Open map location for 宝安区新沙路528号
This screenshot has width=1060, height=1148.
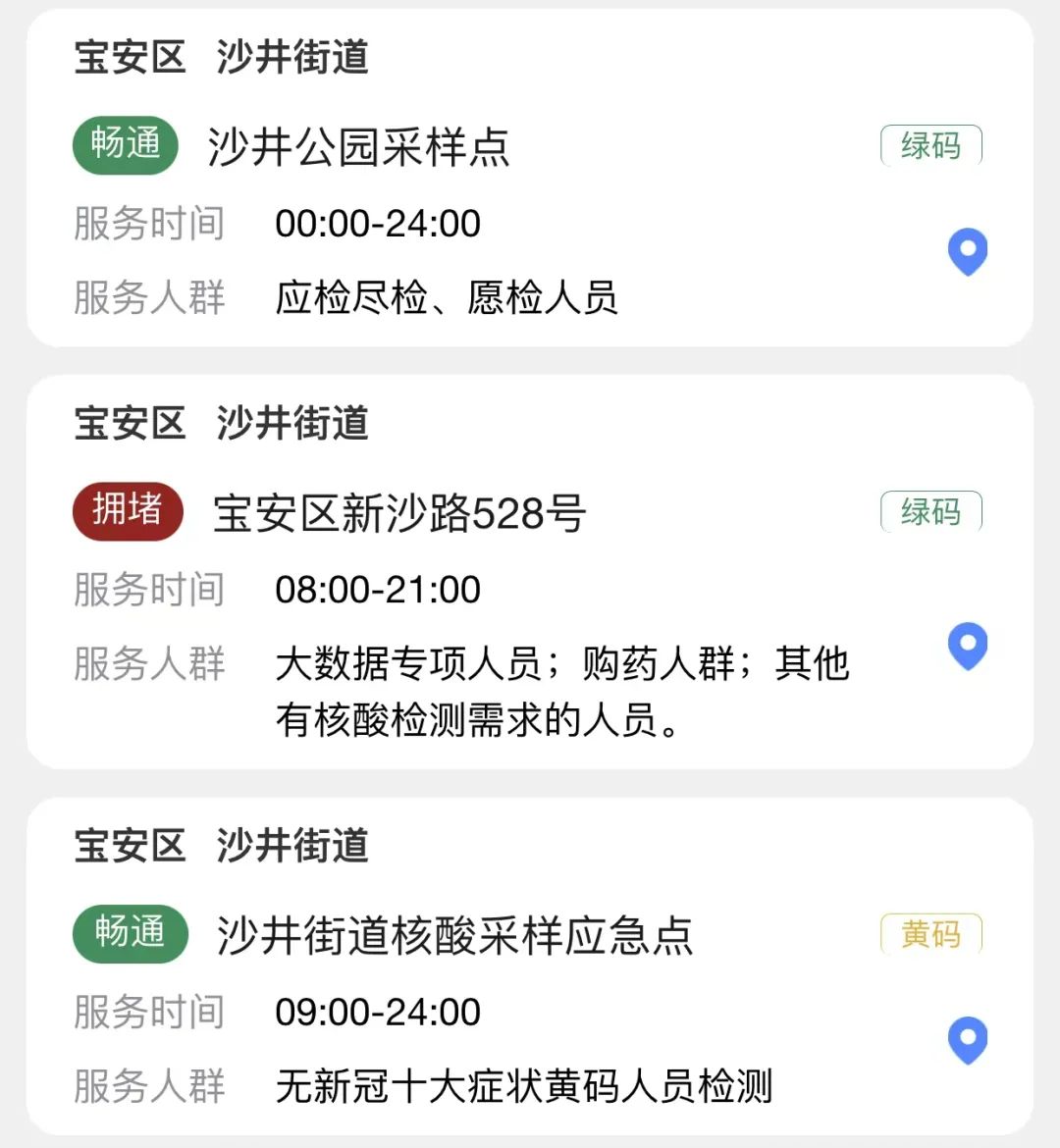pyautogui.click(x=967, y=646)
